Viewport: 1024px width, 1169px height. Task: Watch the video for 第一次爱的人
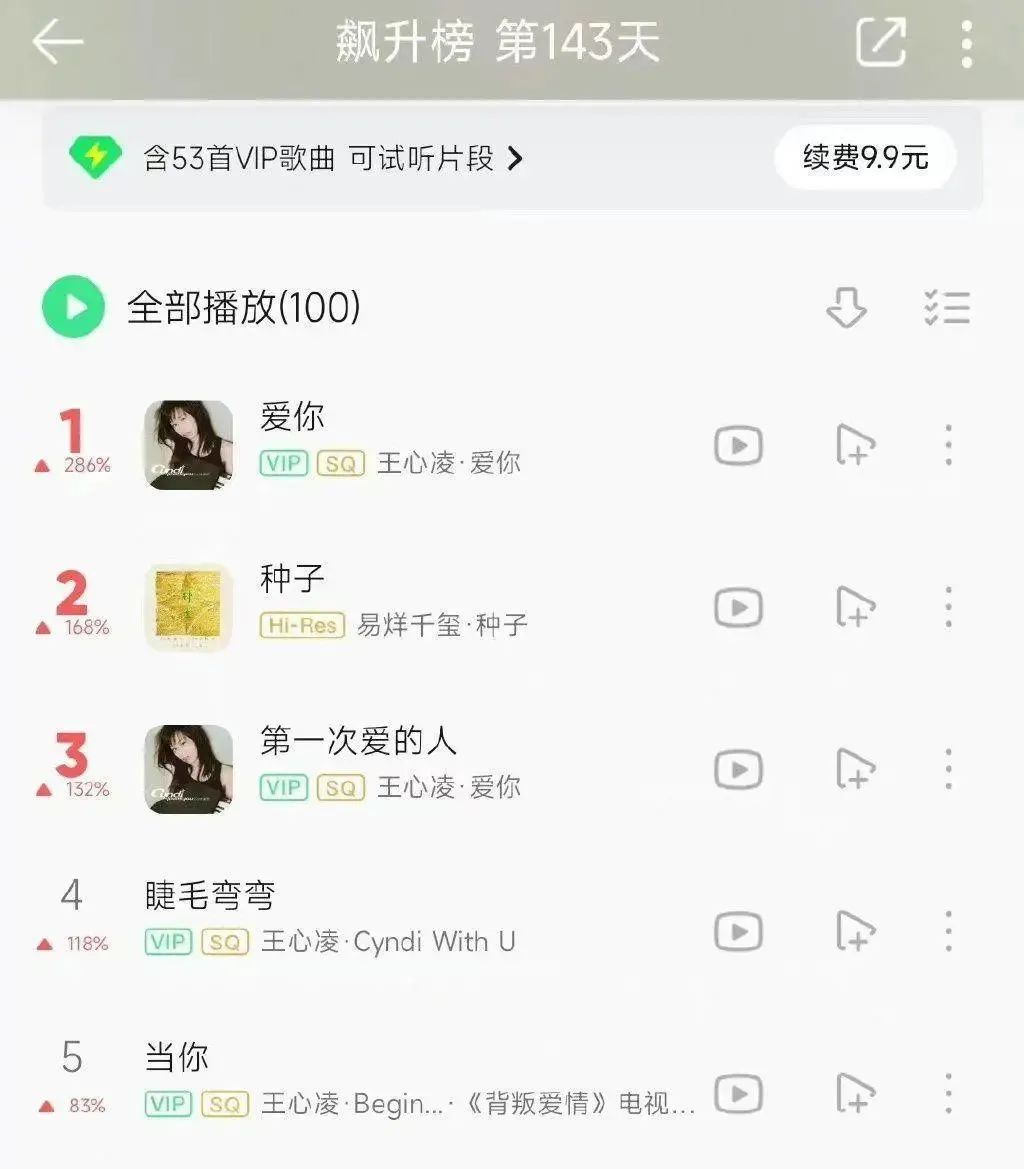point(738,769)
